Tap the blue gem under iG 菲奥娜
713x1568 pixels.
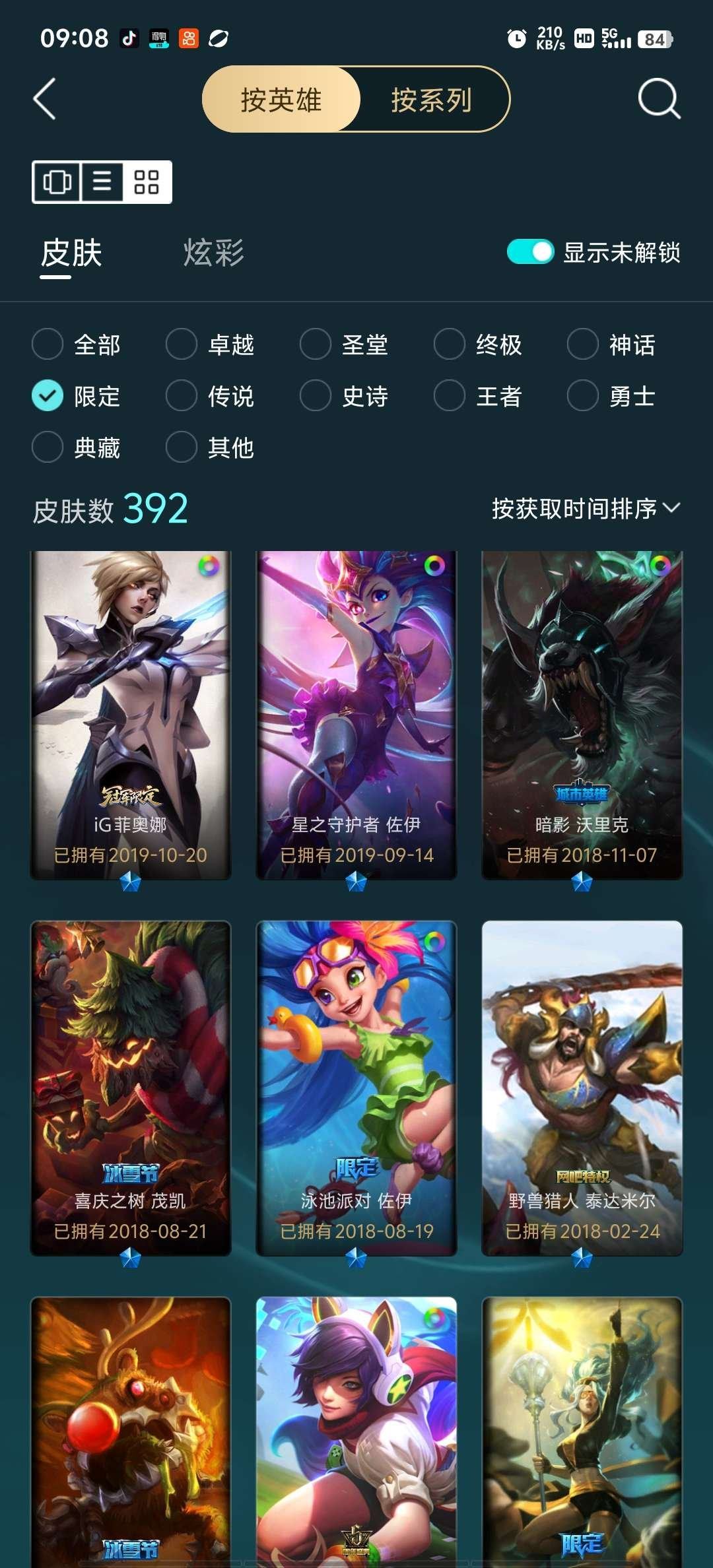point(130,884)
